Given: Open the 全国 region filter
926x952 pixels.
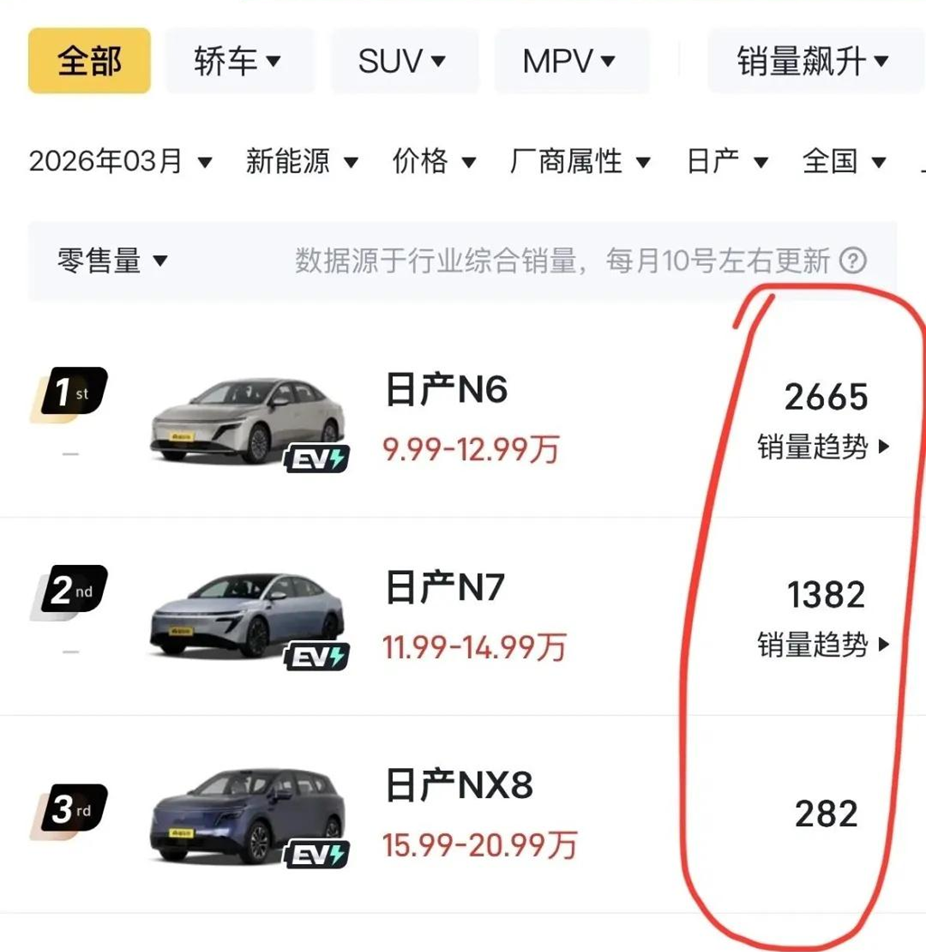Looking at the screenshot, I should tap(844, 161).
